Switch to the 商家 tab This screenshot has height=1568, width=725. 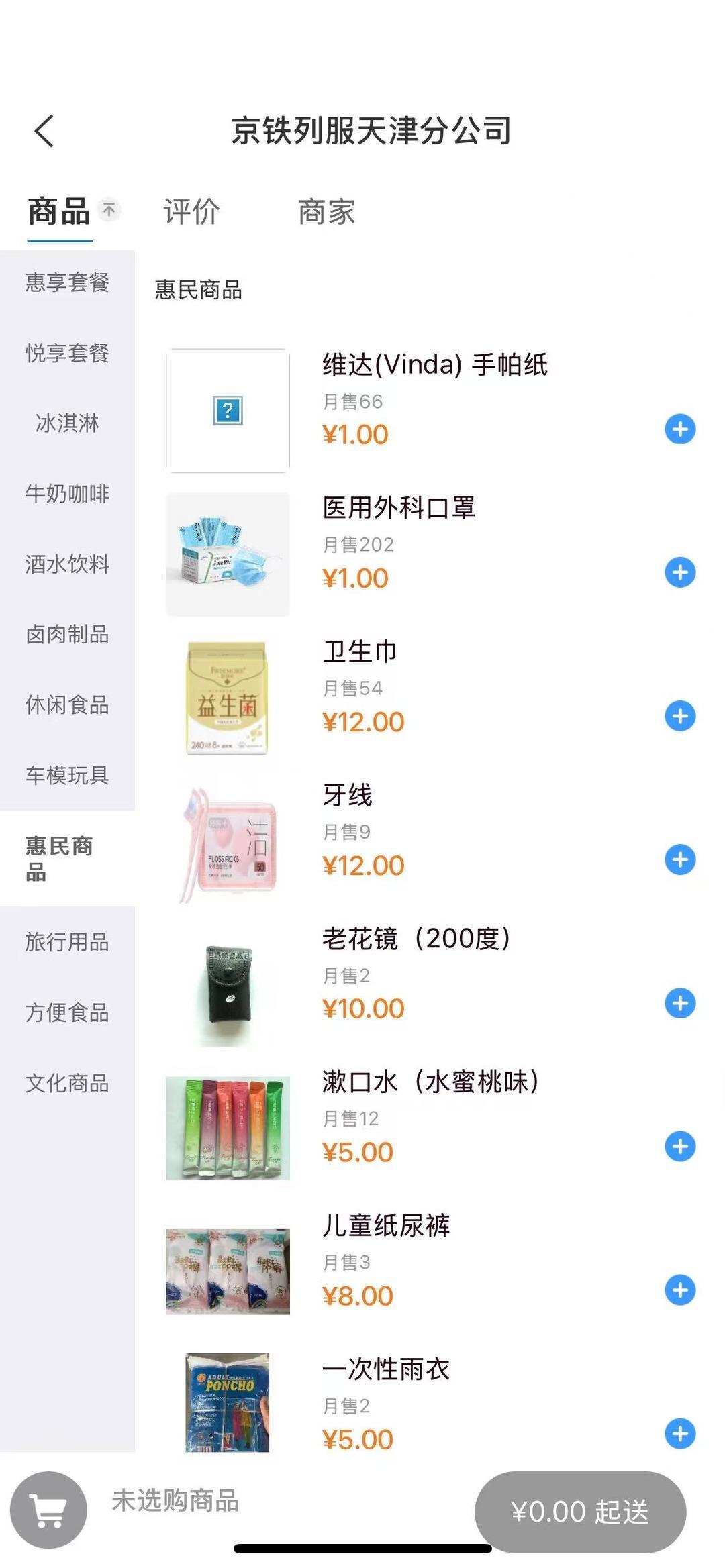pos(326,212)
